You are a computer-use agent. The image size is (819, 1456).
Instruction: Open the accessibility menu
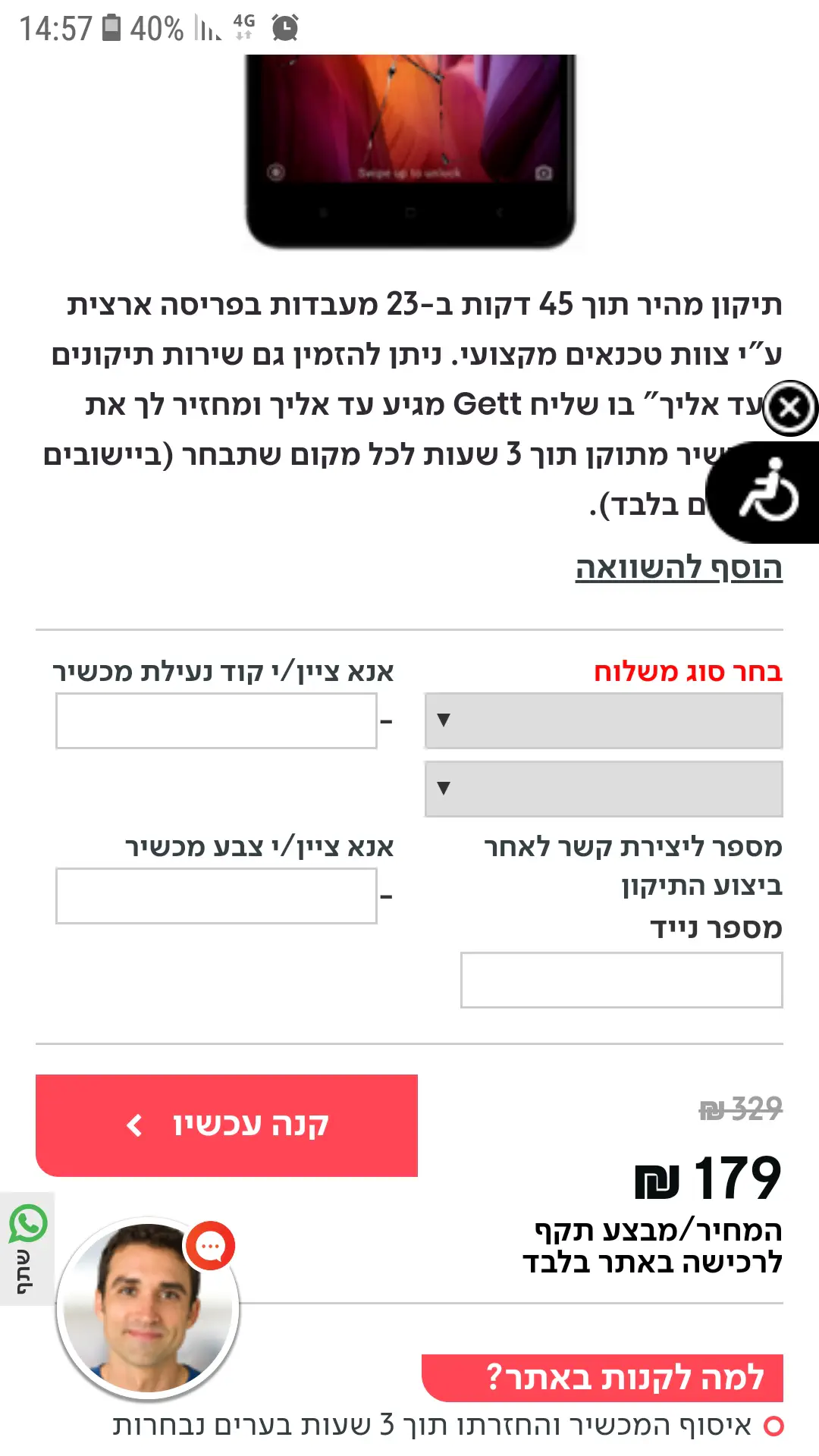tap(767, 493)
